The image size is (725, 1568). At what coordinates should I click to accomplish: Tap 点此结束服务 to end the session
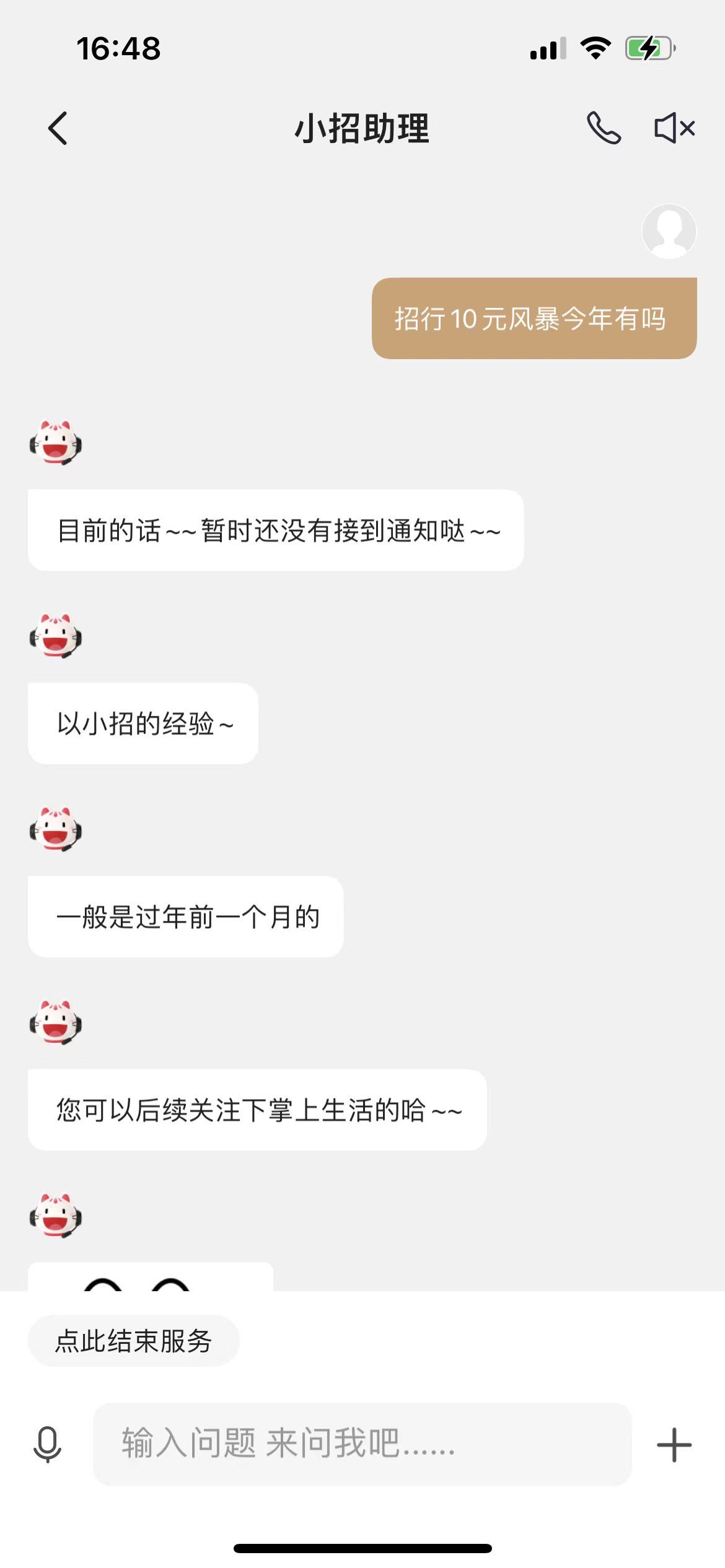[133, 1341]
